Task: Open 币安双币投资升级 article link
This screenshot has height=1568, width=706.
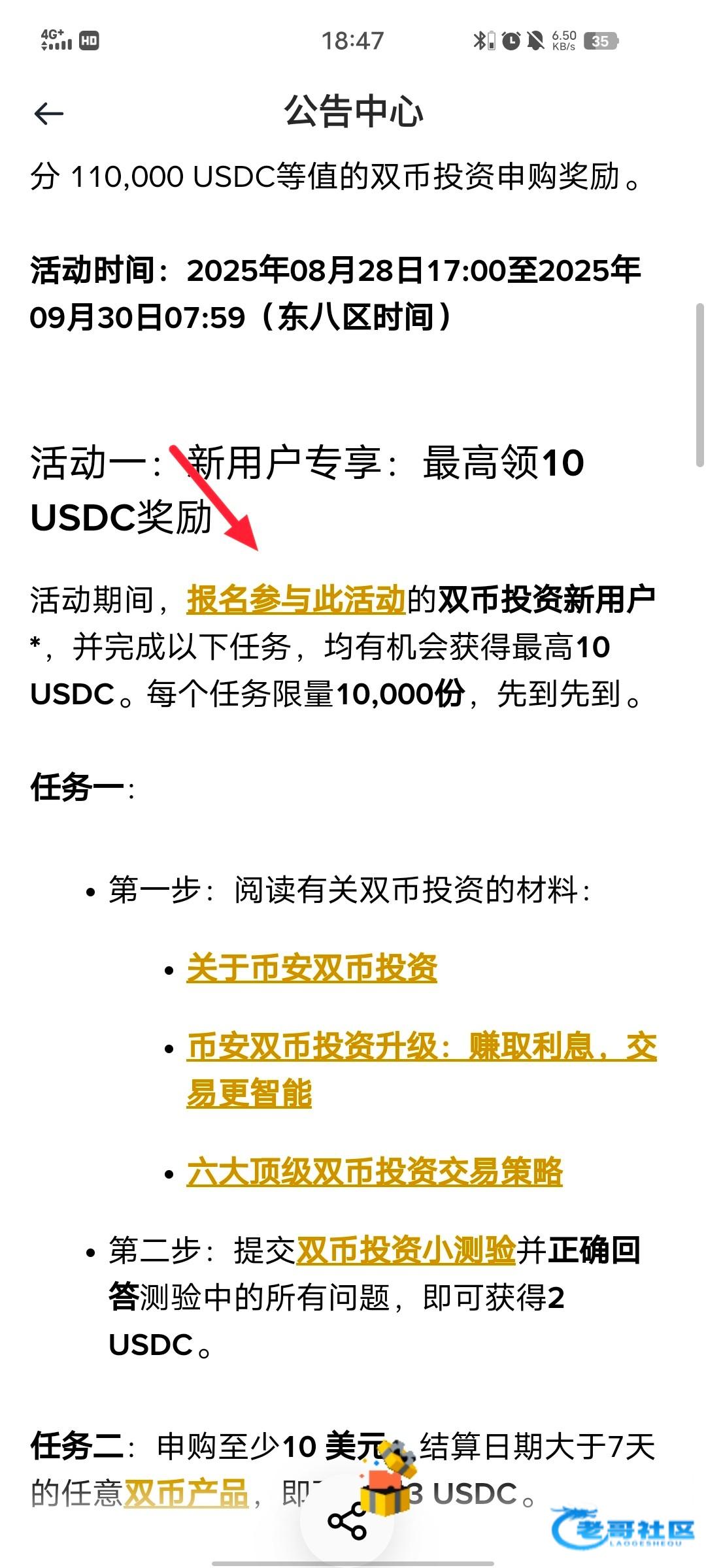Action: click(x=422, y=1047)
